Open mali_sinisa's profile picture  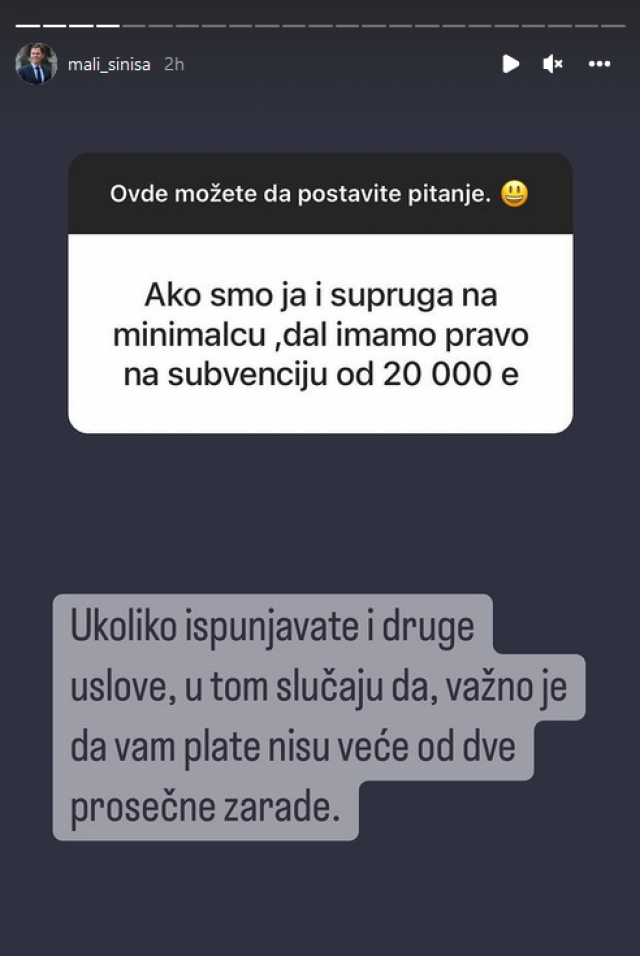click(x=36, y=64)
